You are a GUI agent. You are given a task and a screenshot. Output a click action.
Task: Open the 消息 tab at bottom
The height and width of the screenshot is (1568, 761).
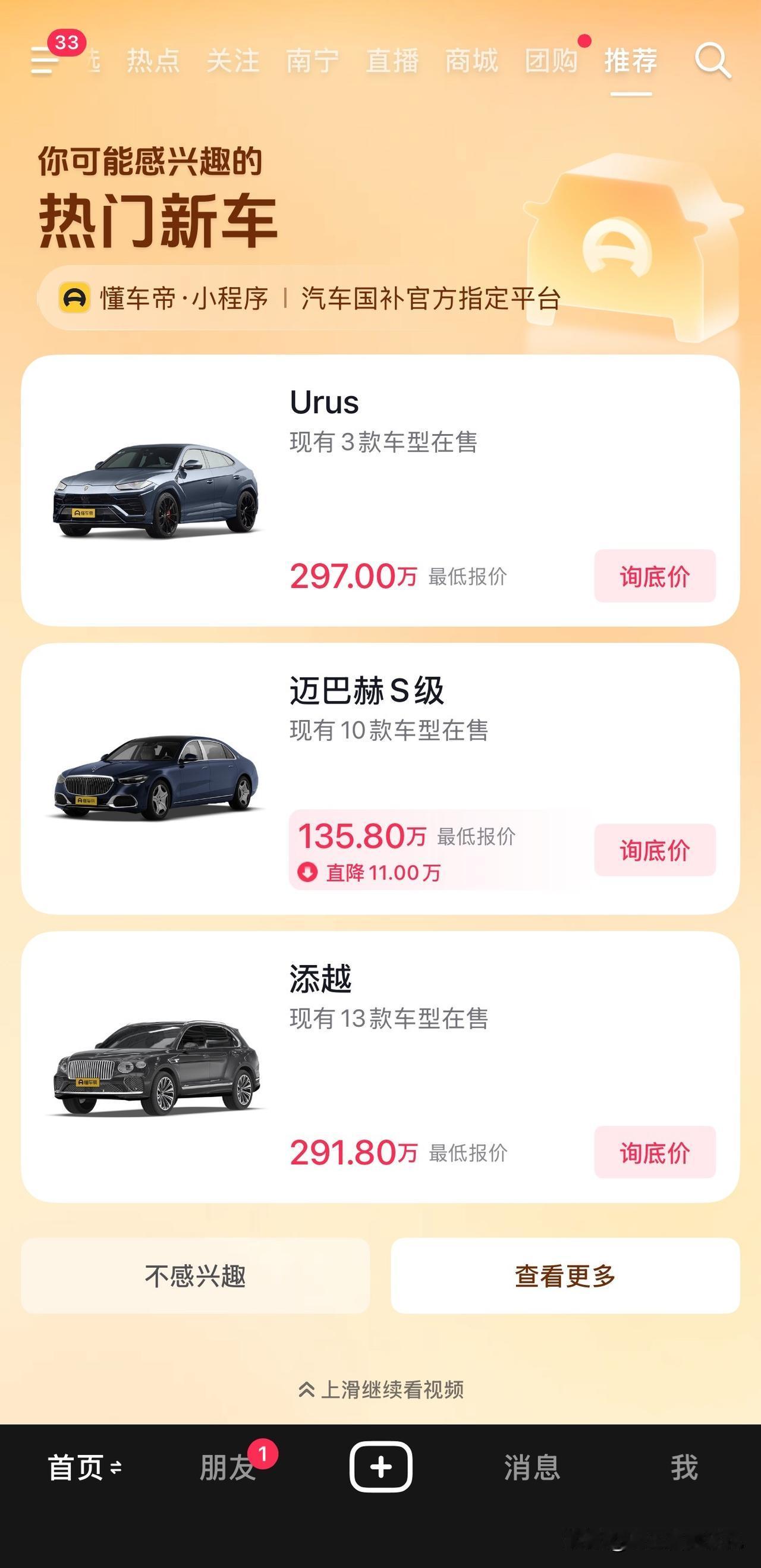(x=533, y=1468)
